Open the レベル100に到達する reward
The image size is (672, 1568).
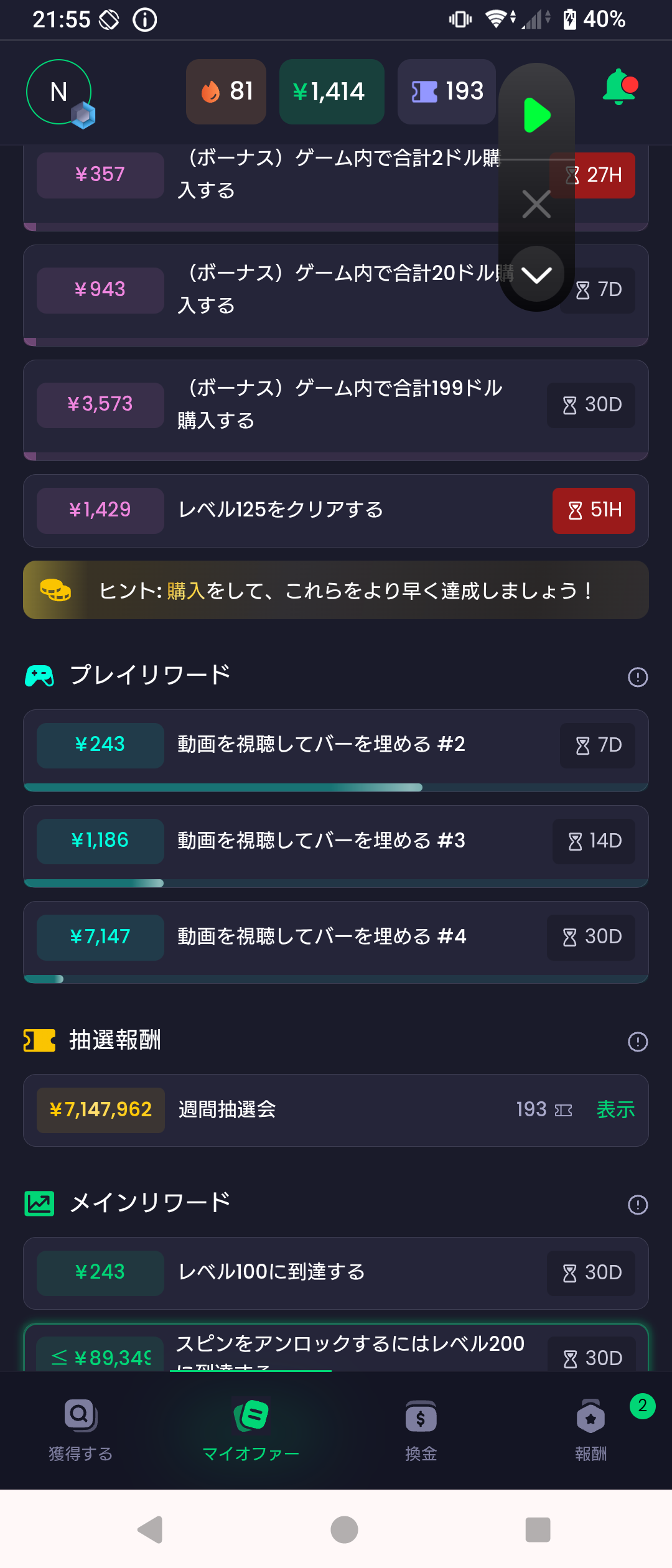tap(336, 1272)
